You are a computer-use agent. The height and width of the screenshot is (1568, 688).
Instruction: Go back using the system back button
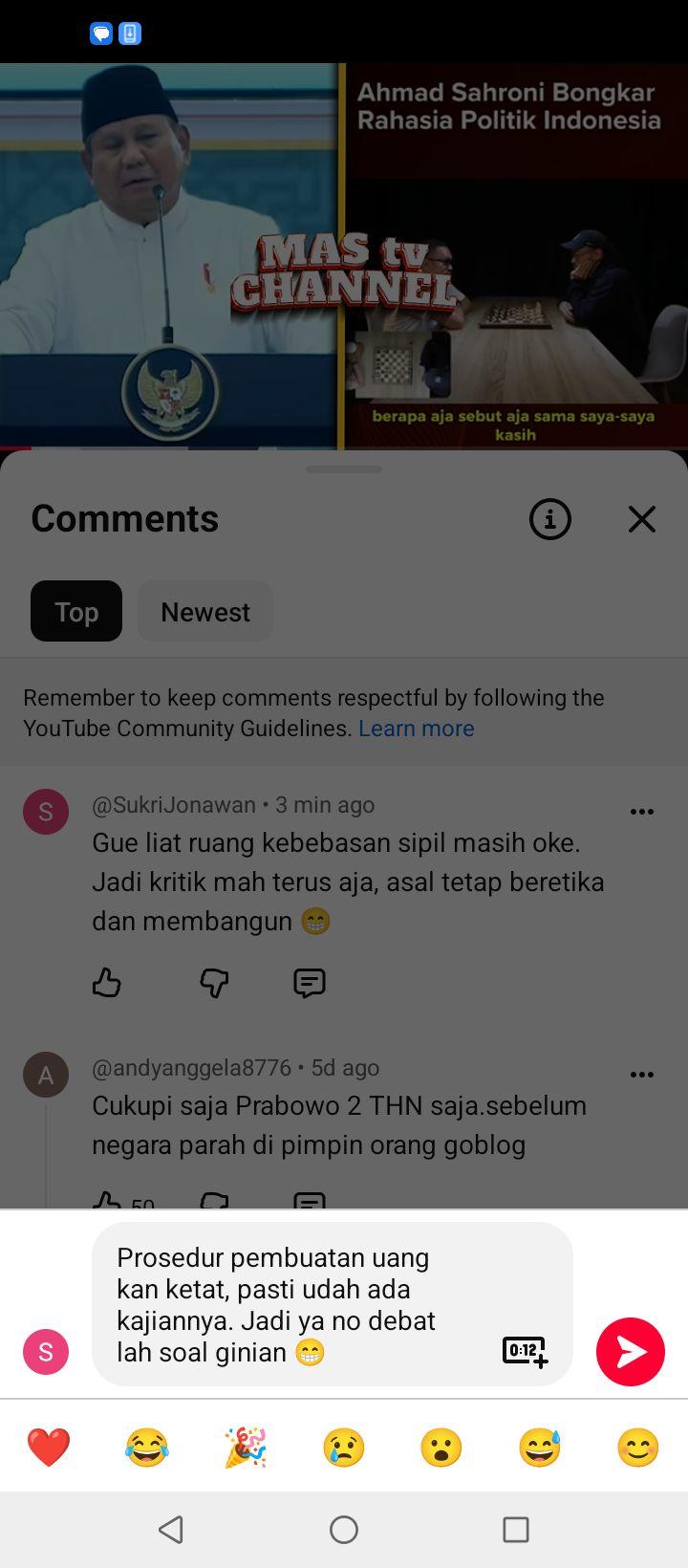(171, 1530)
